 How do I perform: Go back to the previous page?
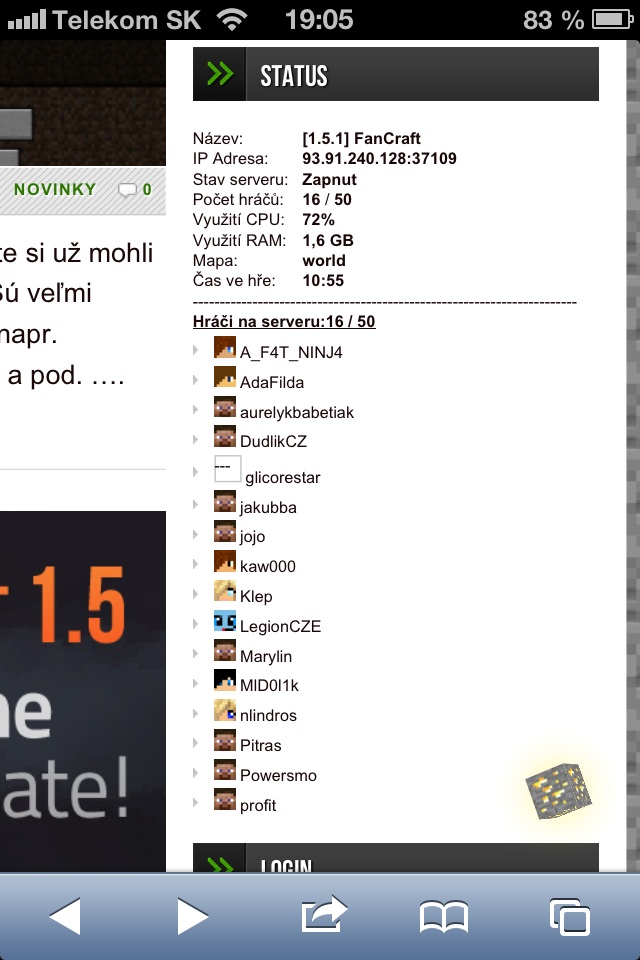[x=65, y=915]
